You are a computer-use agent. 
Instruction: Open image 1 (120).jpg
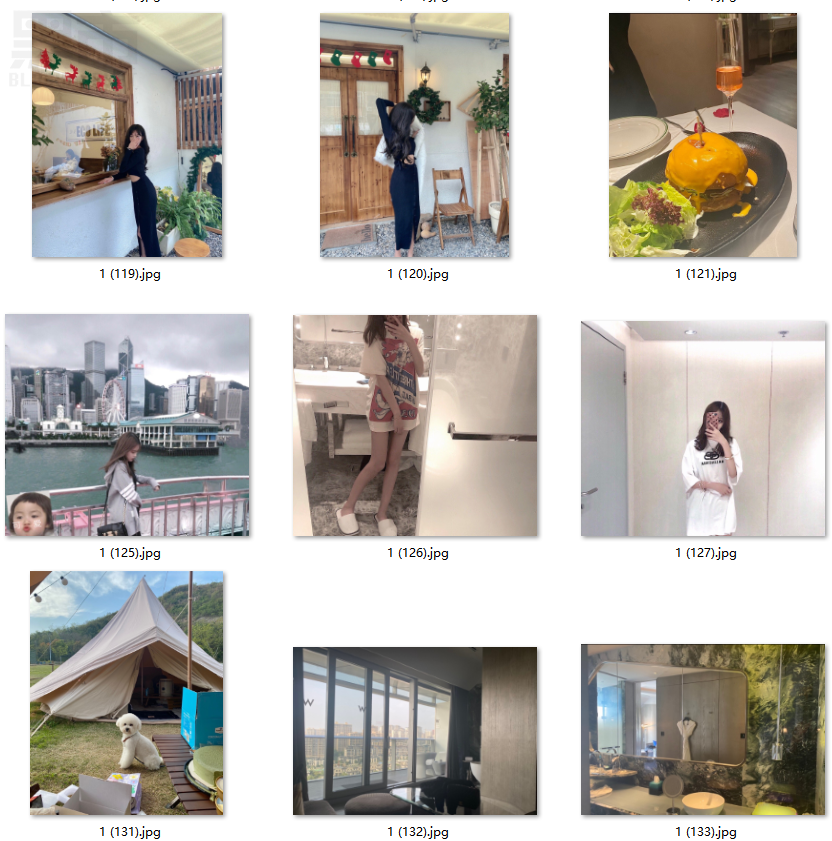[415, 135]
